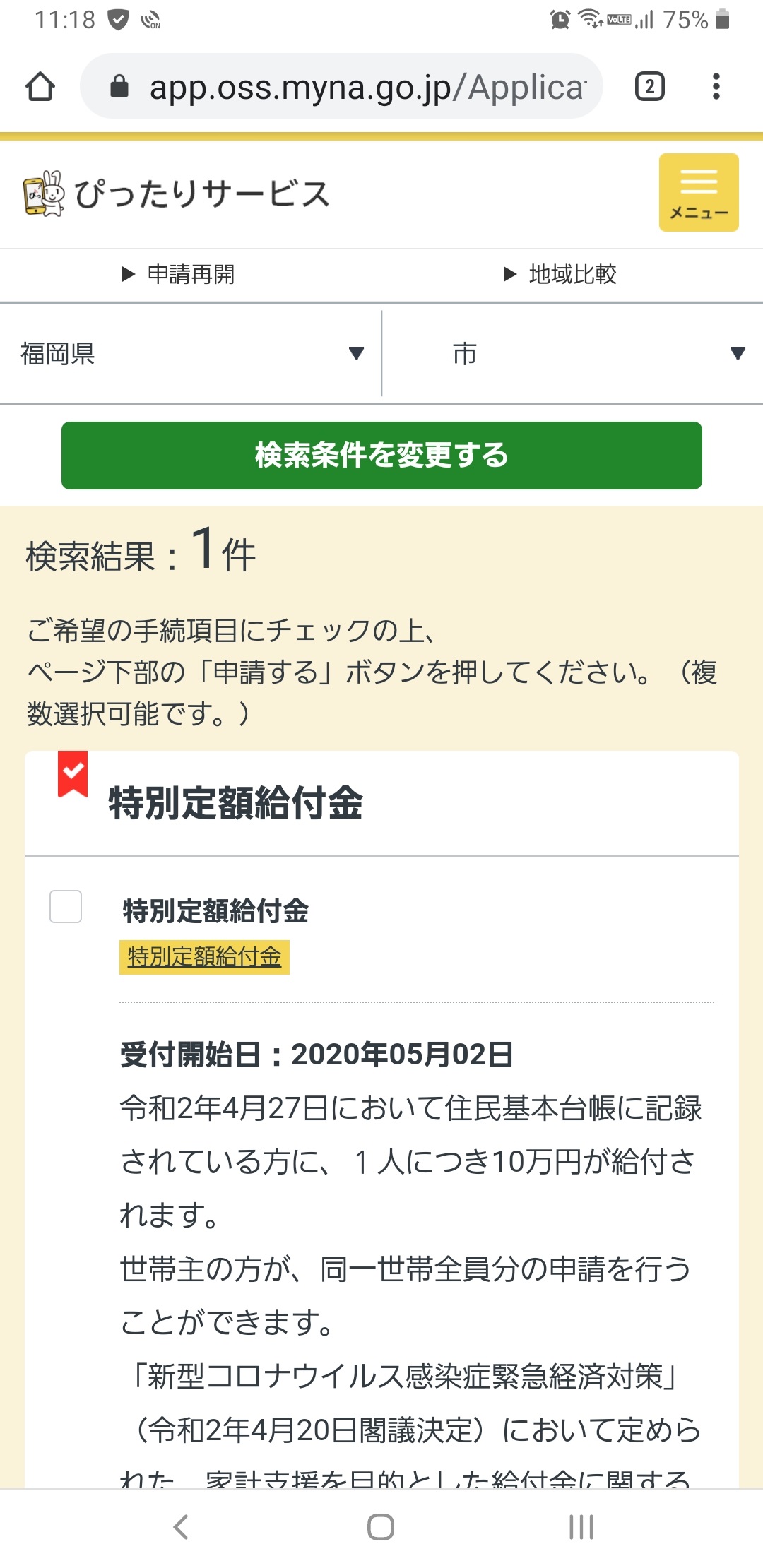Open the browser overflow menu
The width and height of the screenshot is (763, 1568).
[716, 87]
